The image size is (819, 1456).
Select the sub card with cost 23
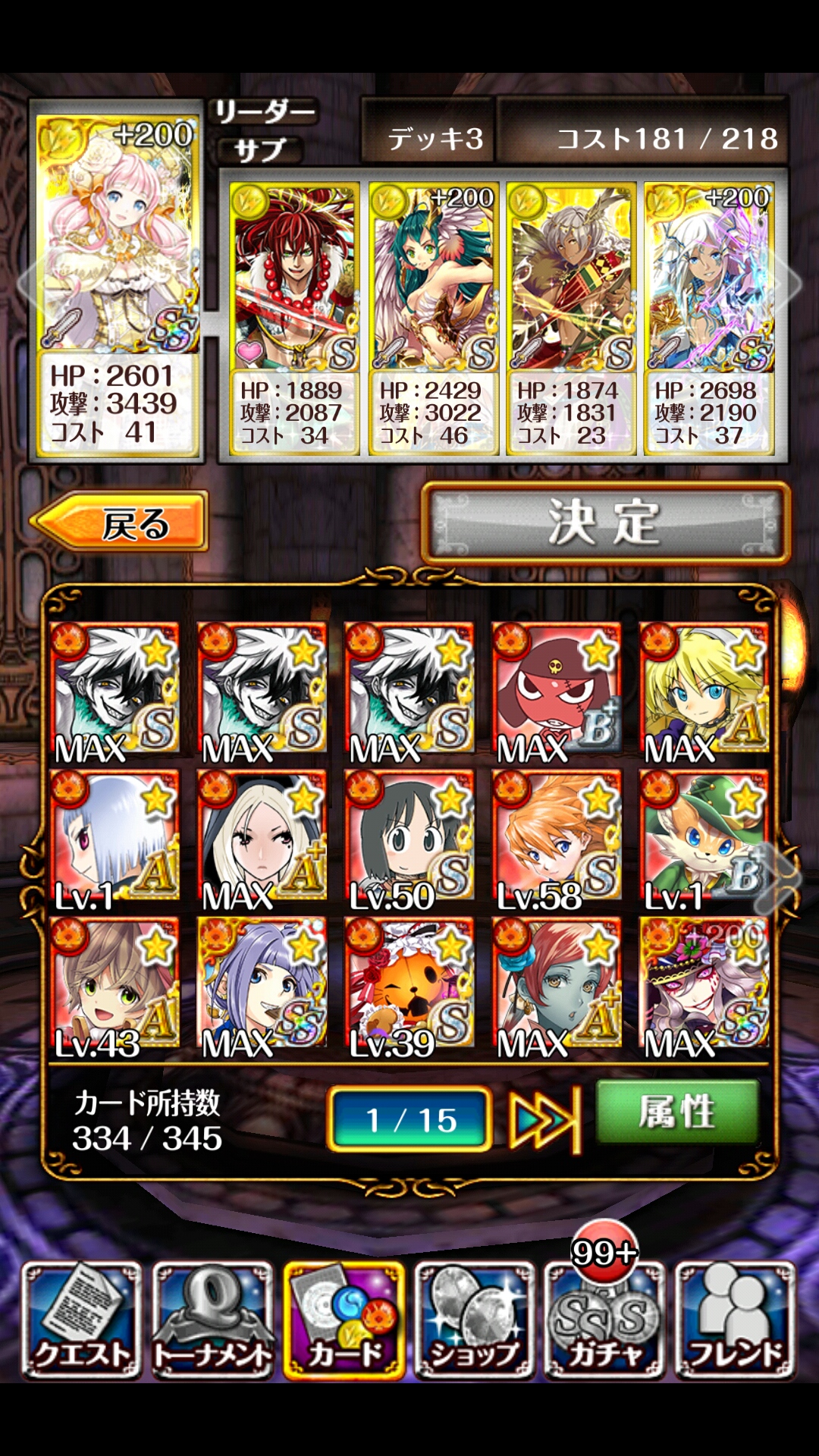pyautogui.click(x=571, y=318)
